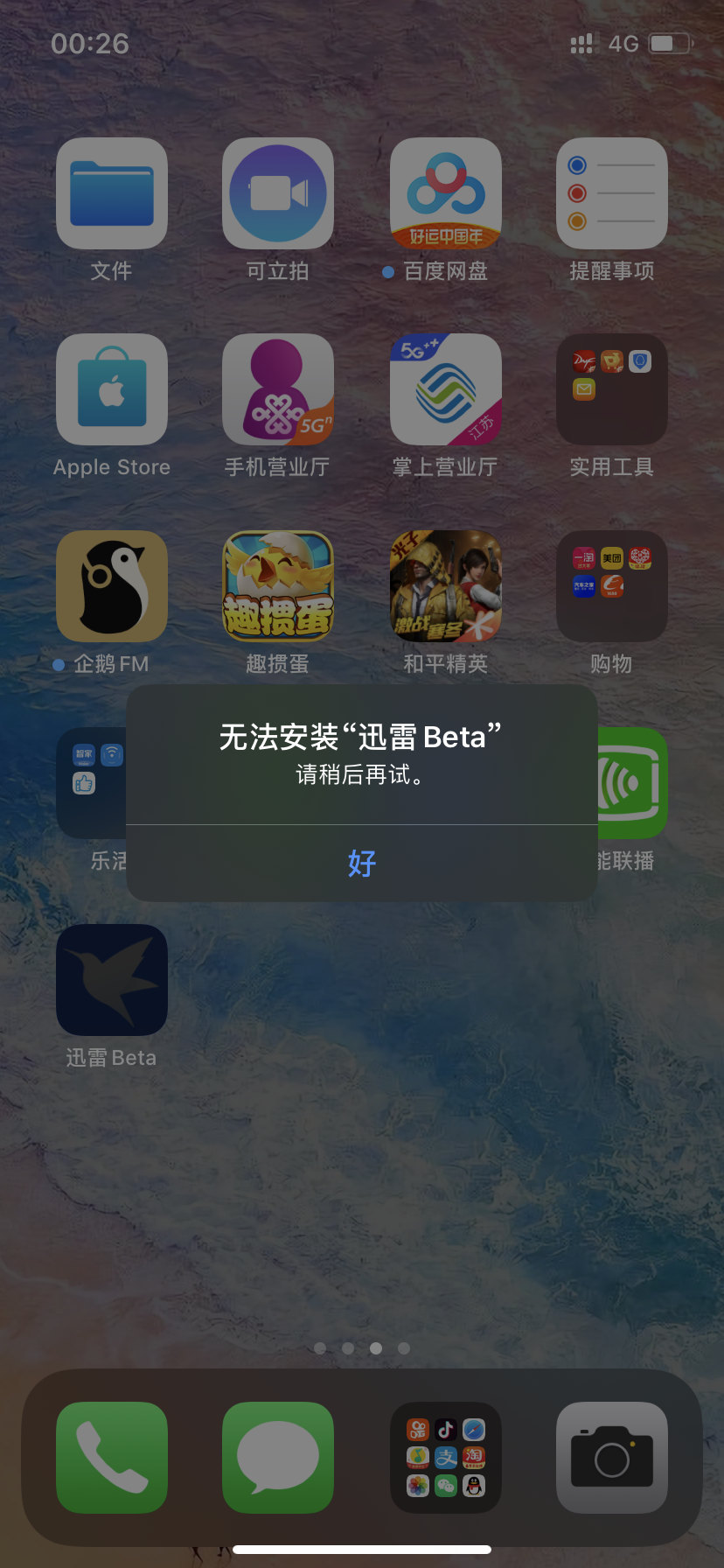Open the Phone app in dock

(112, 1458)
